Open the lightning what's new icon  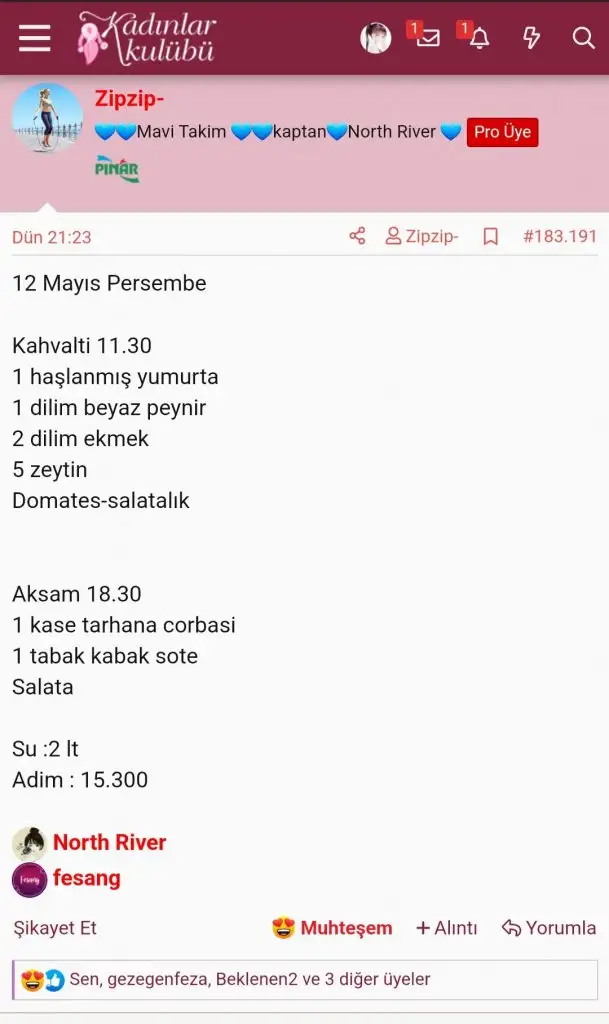coord(532,39)
